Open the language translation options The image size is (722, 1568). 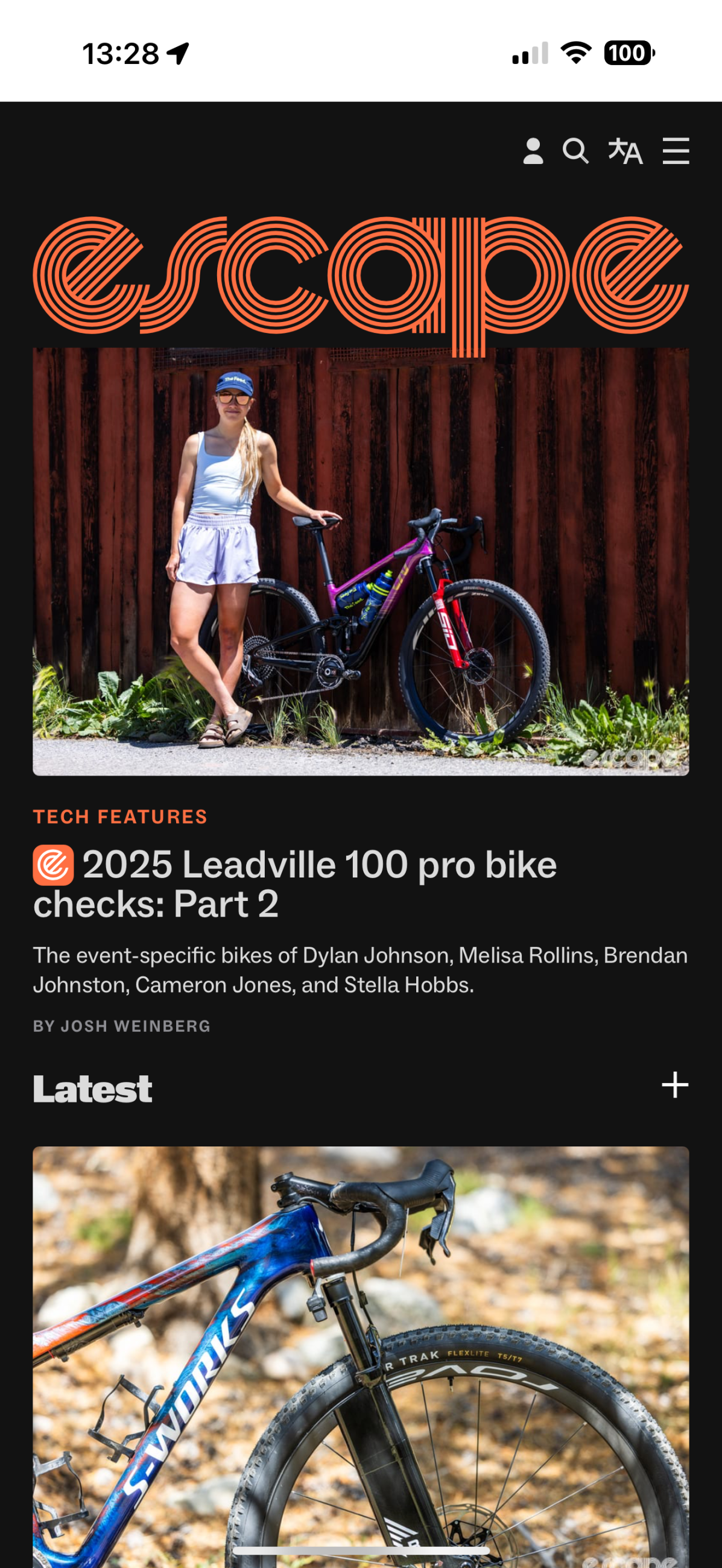coord(625,151)
